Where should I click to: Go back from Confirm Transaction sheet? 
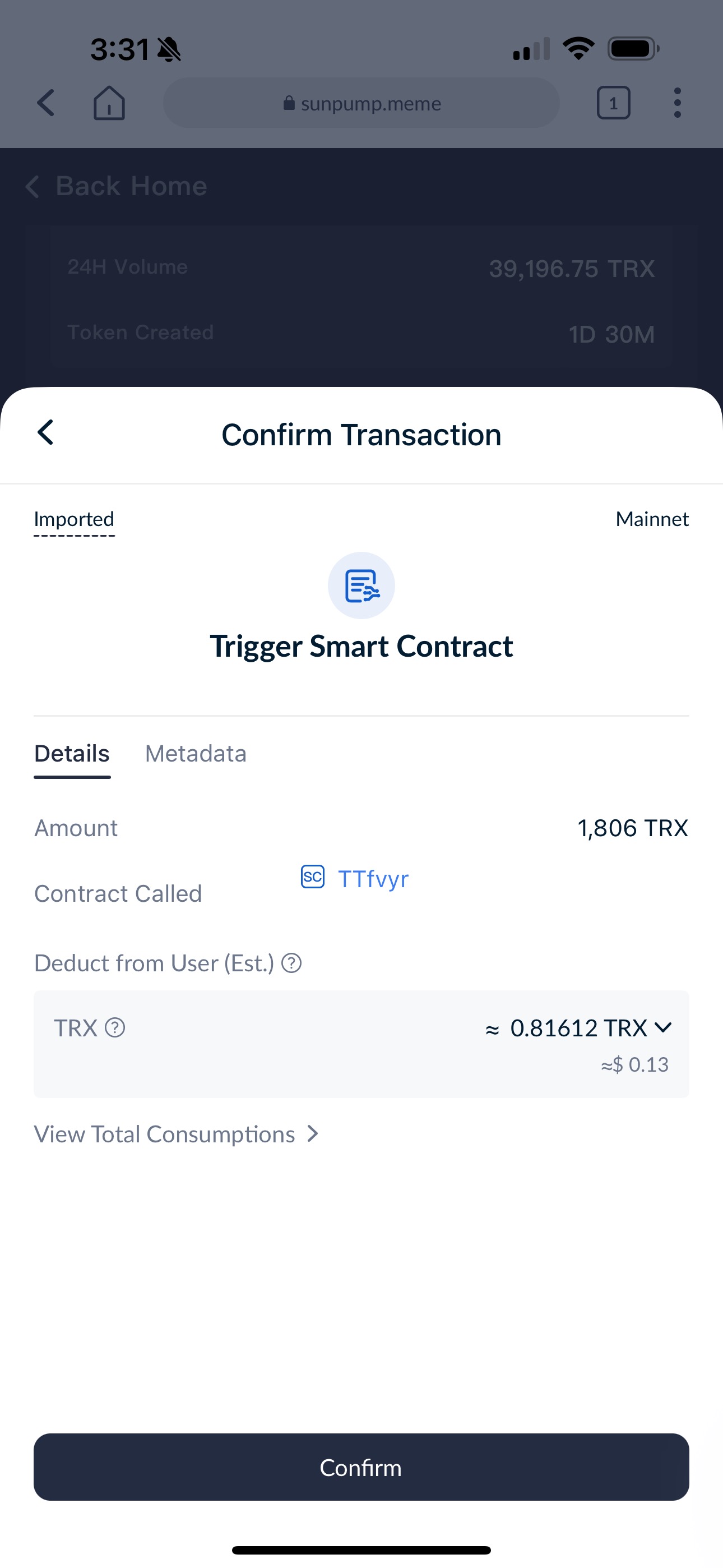click(x=45, y=433)
